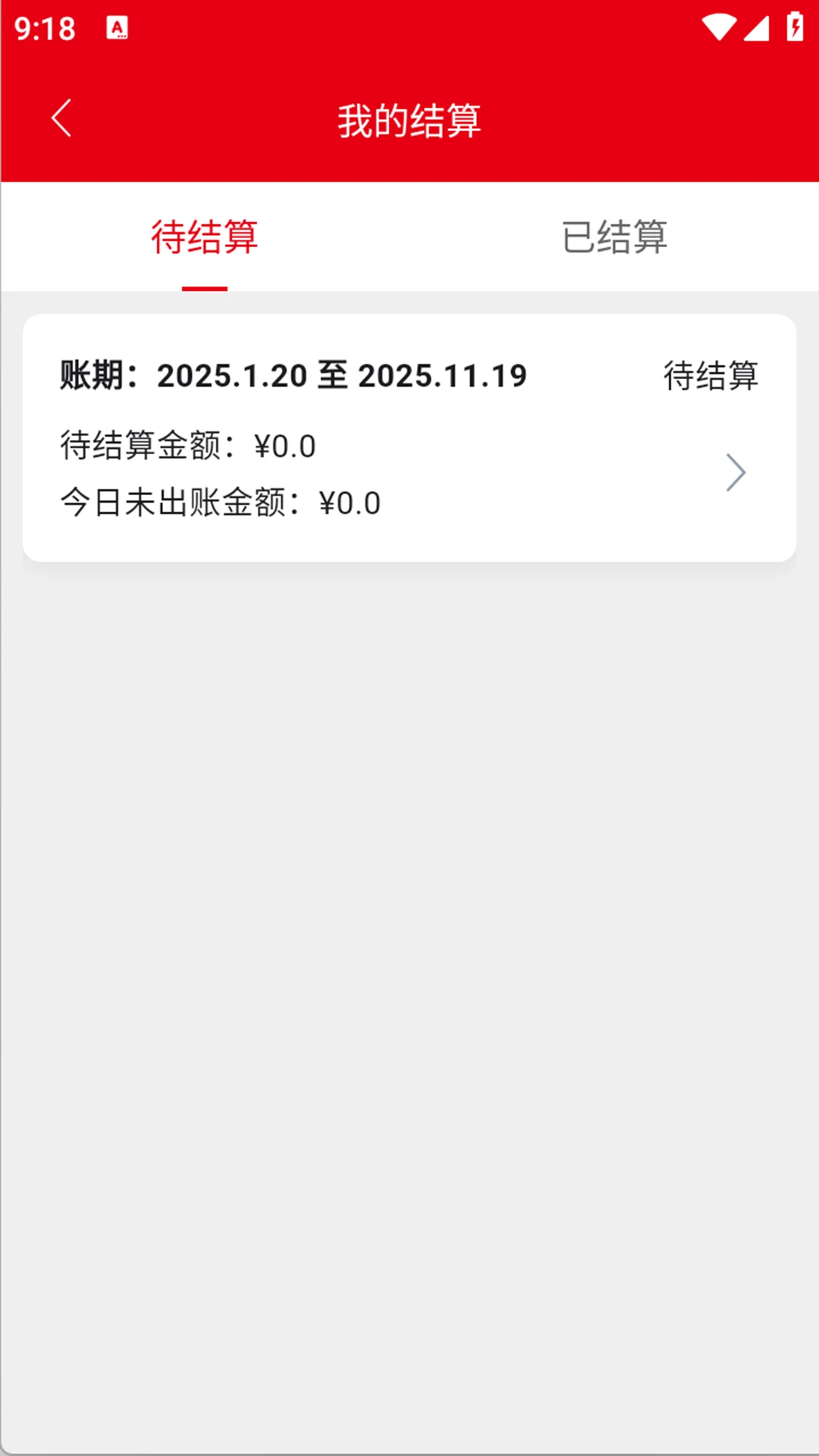Tap the back arrow icon

pyautogui.click(x=61, y=118)
